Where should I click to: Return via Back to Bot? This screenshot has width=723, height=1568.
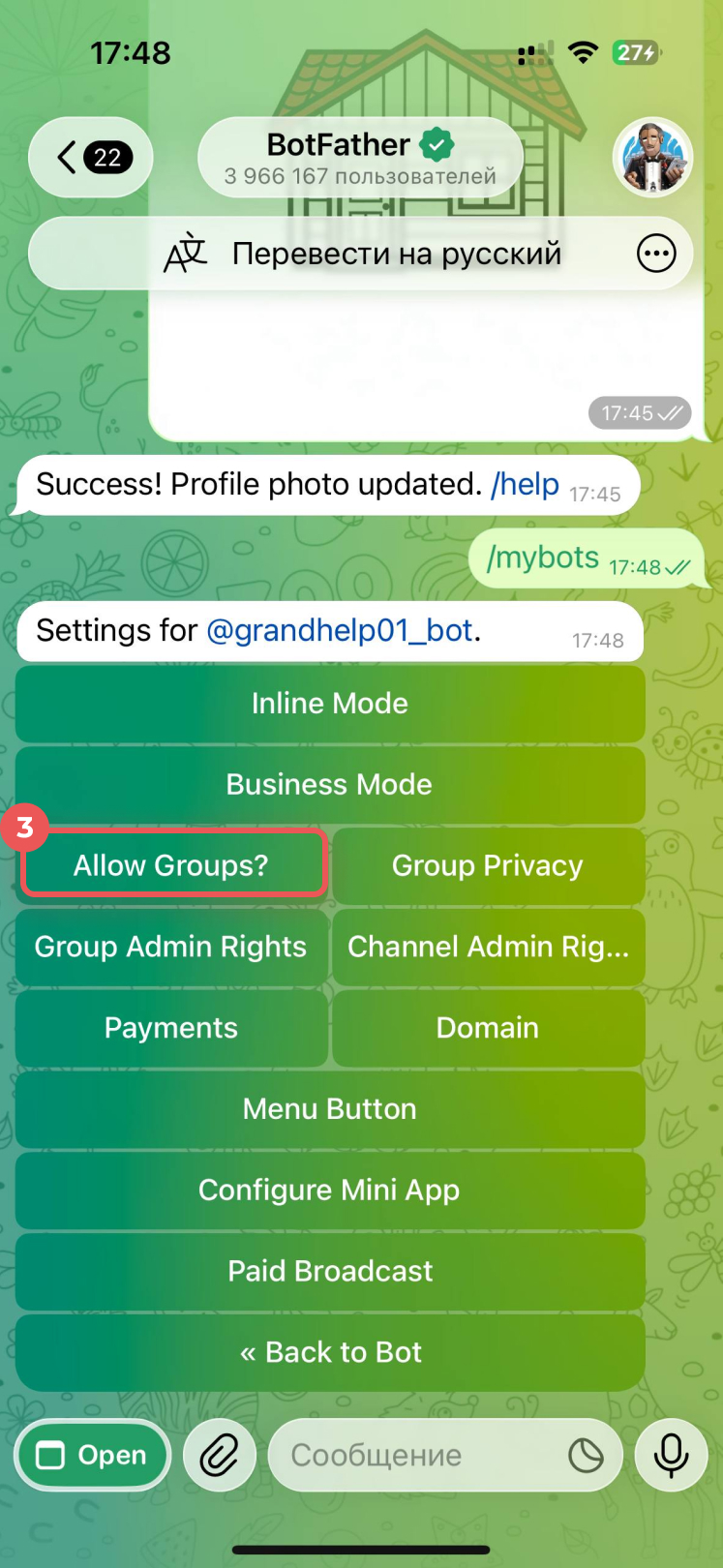[x=330, y=1352]
